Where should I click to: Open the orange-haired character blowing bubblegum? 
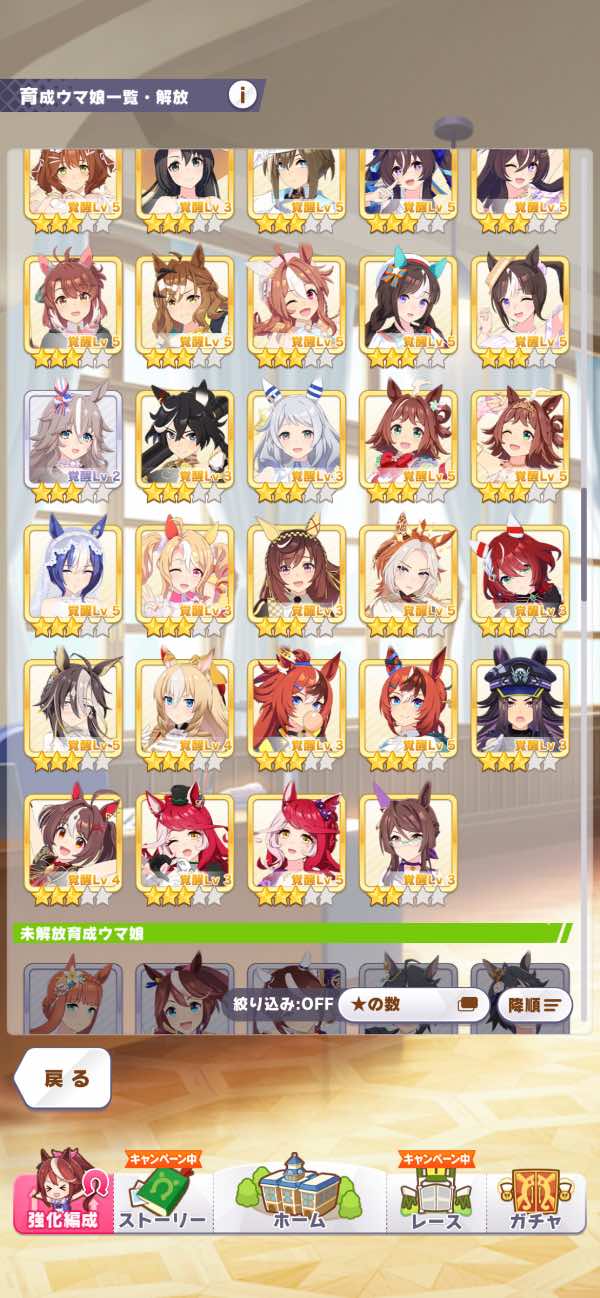296,707
